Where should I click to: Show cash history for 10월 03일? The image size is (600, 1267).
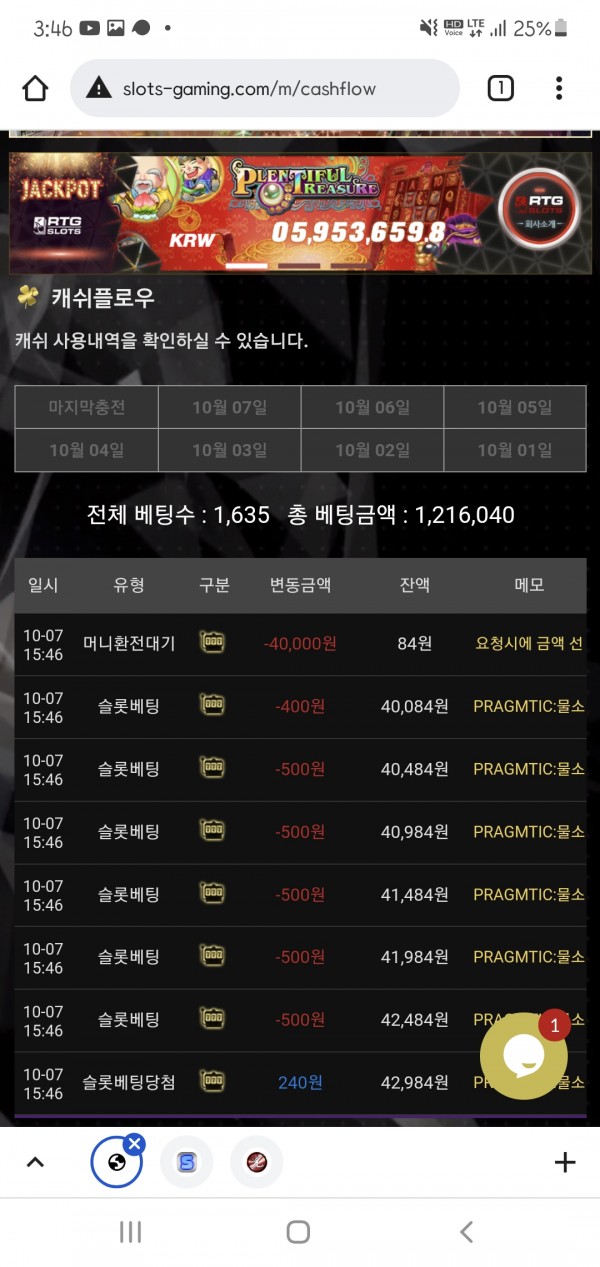[229, 450]
